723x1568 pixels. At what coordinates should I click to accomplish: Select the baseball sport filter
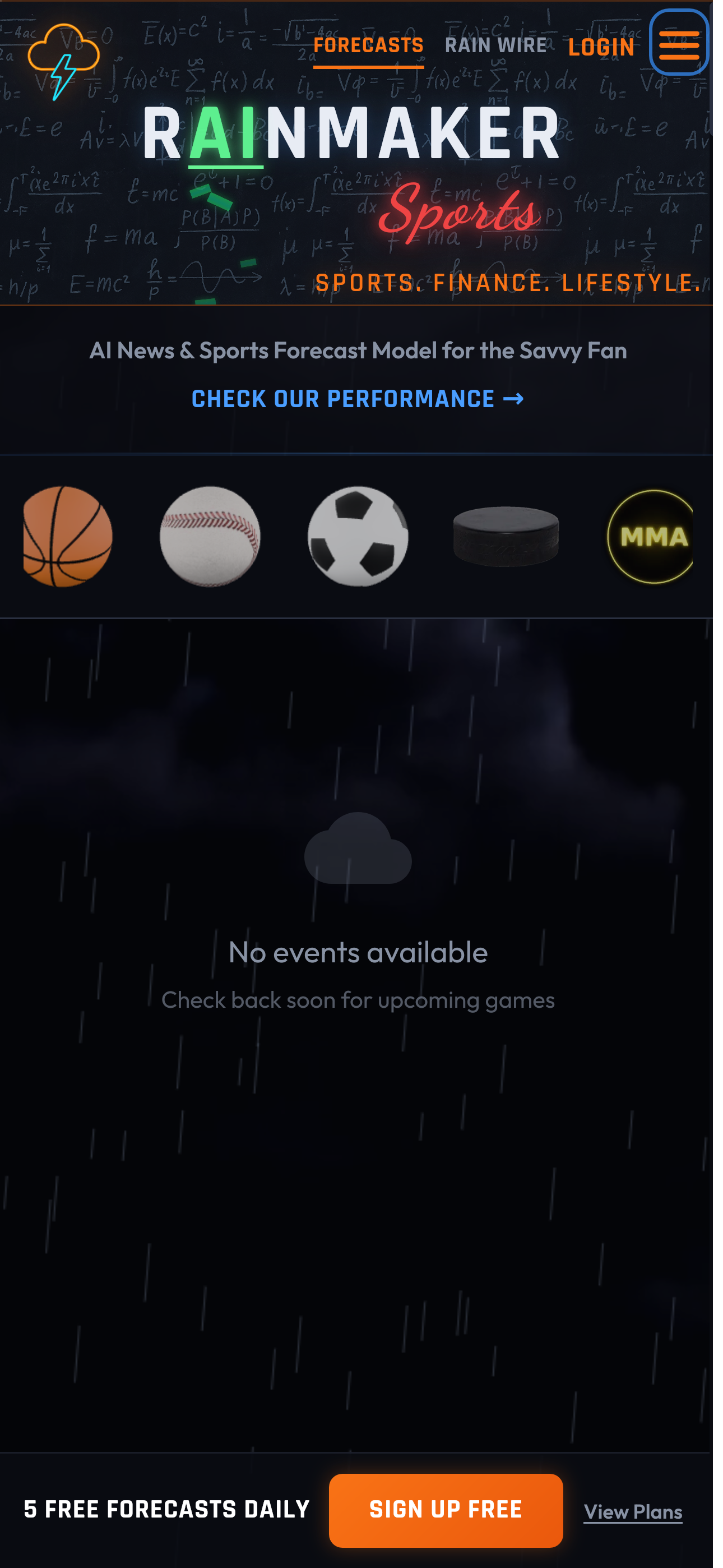coord(210,536)
